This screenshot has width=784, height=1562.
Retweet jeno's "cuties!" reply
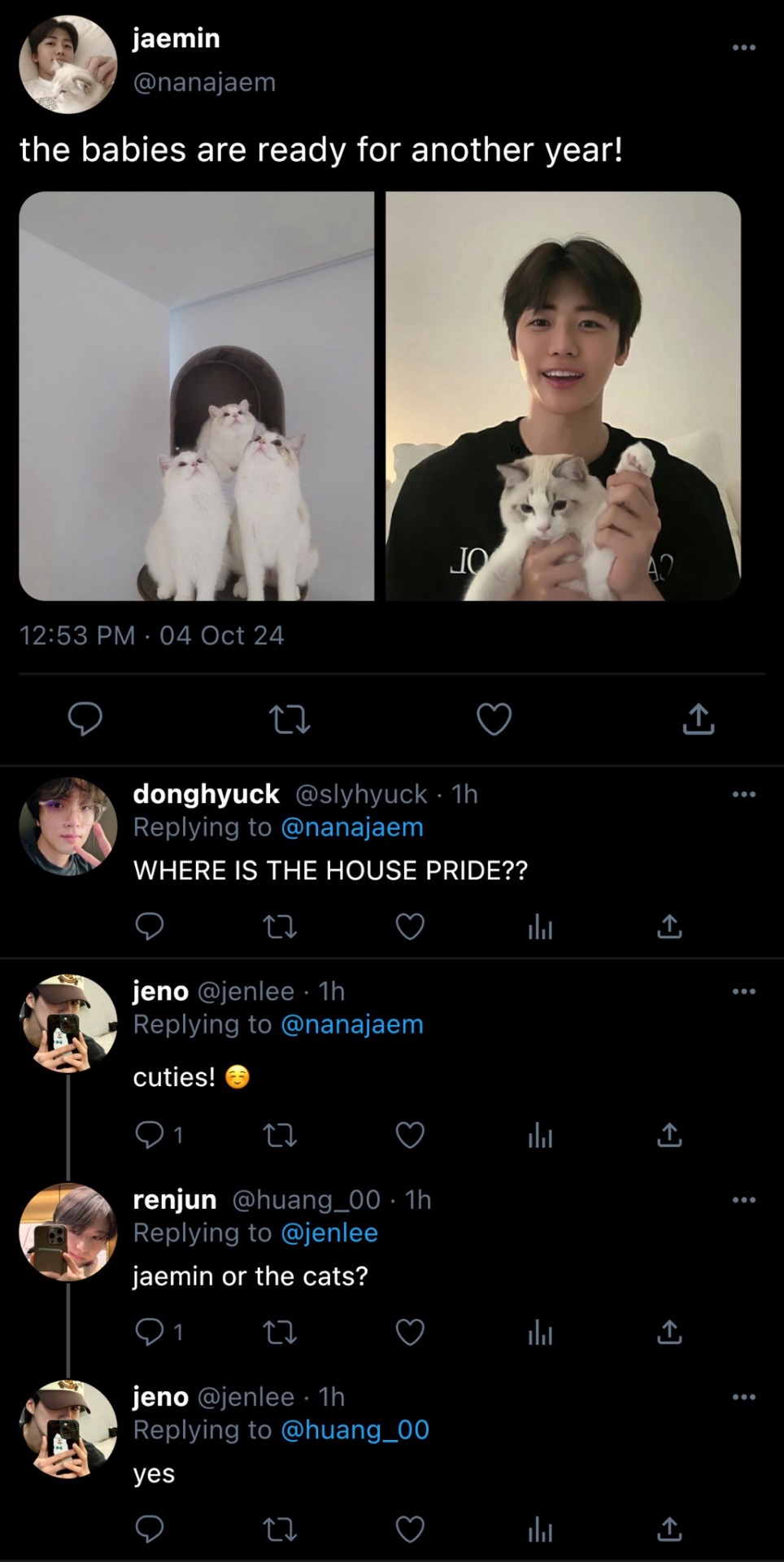tap(281, 1135)
